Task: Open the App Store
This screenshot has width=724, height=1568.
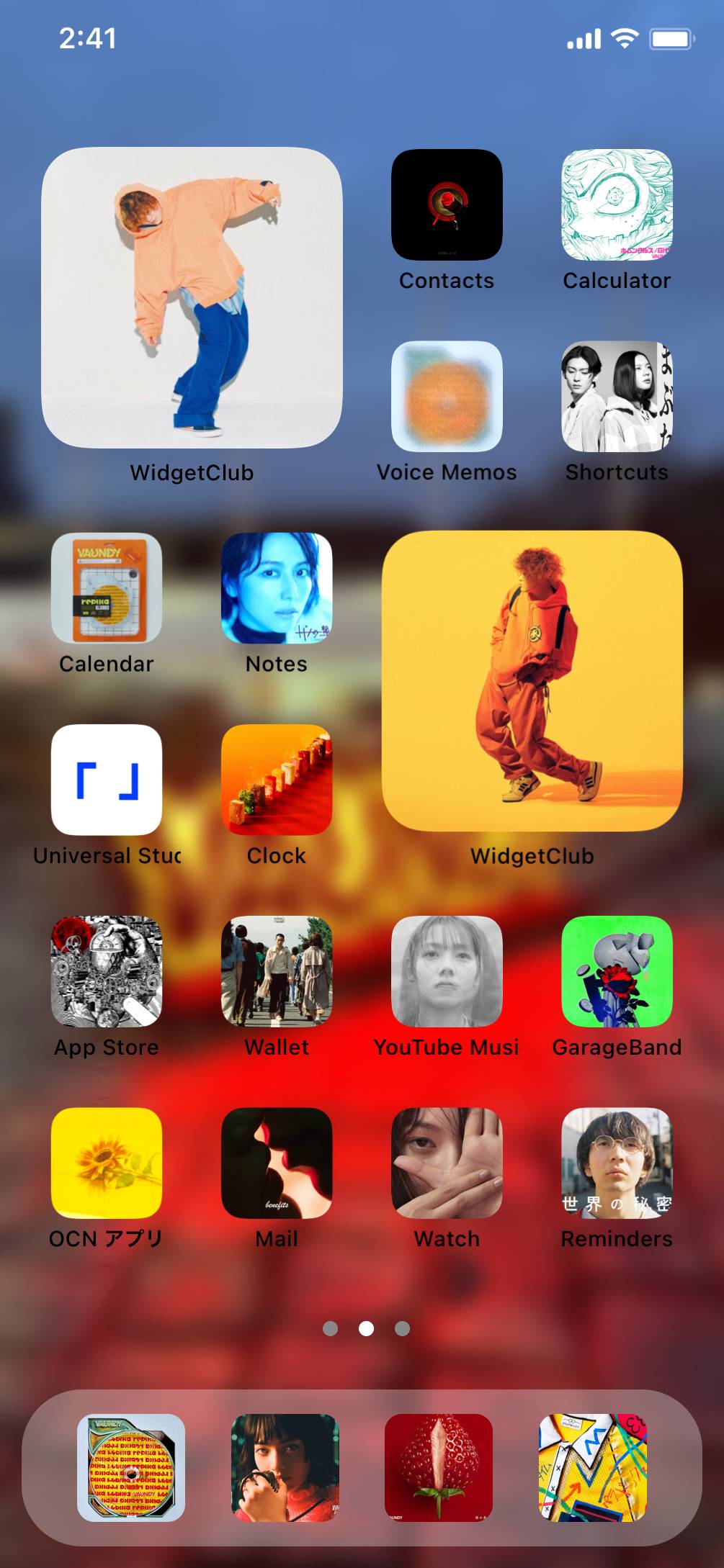Action: [106, 970]
